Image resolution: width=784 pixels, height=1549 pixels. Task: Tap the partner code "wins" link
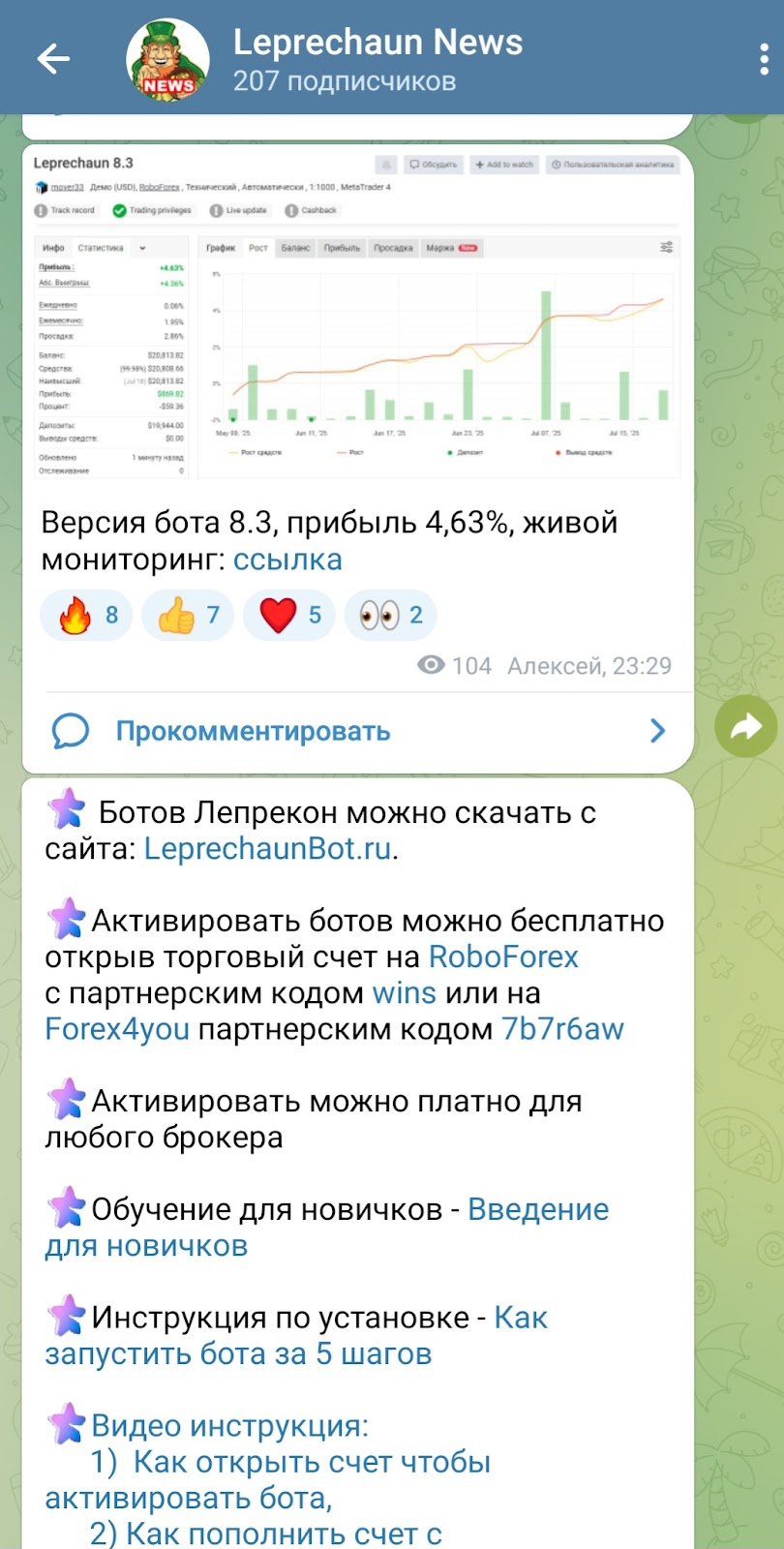(405, 993)
